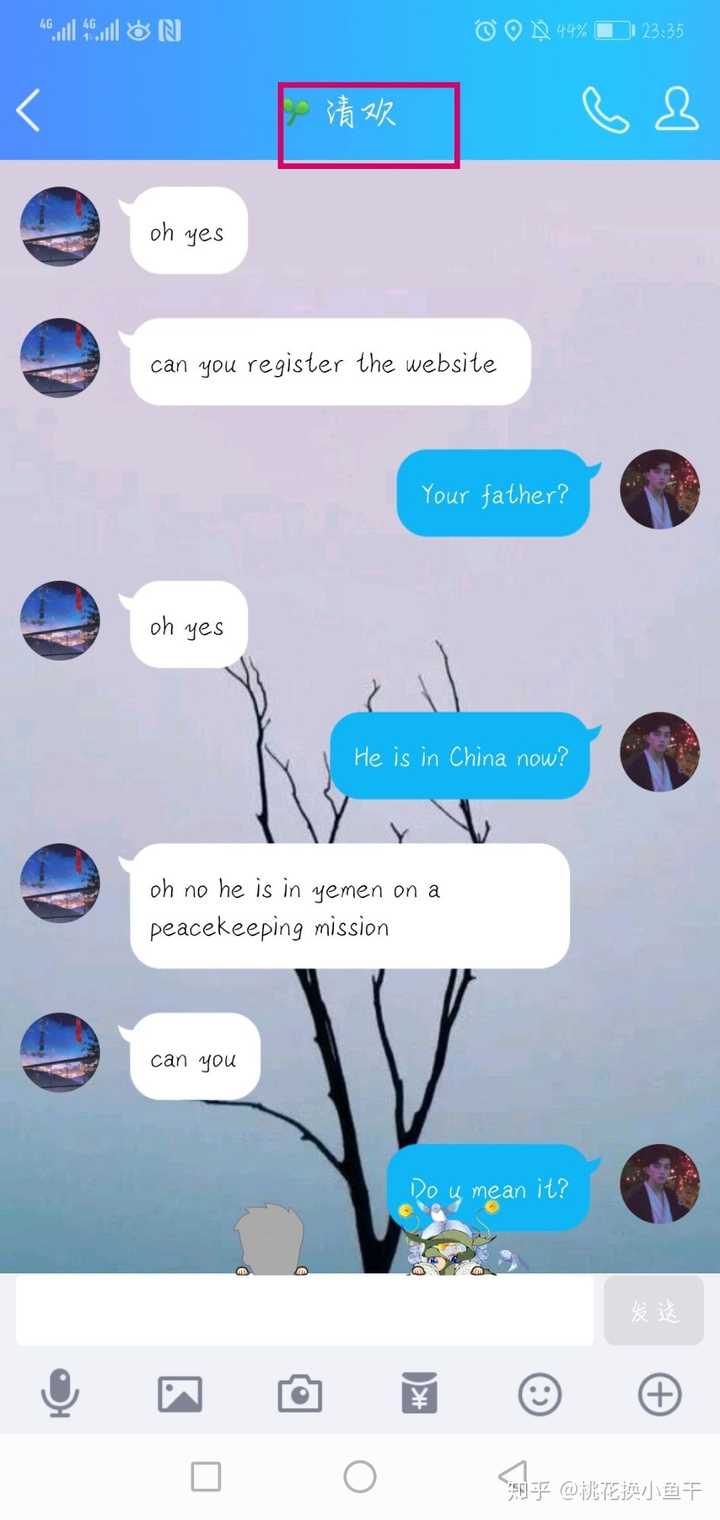Tap 清欢's avatar beside "can you"
The height and width of the screenshot is (1520, 720).
pos(60,1053)
